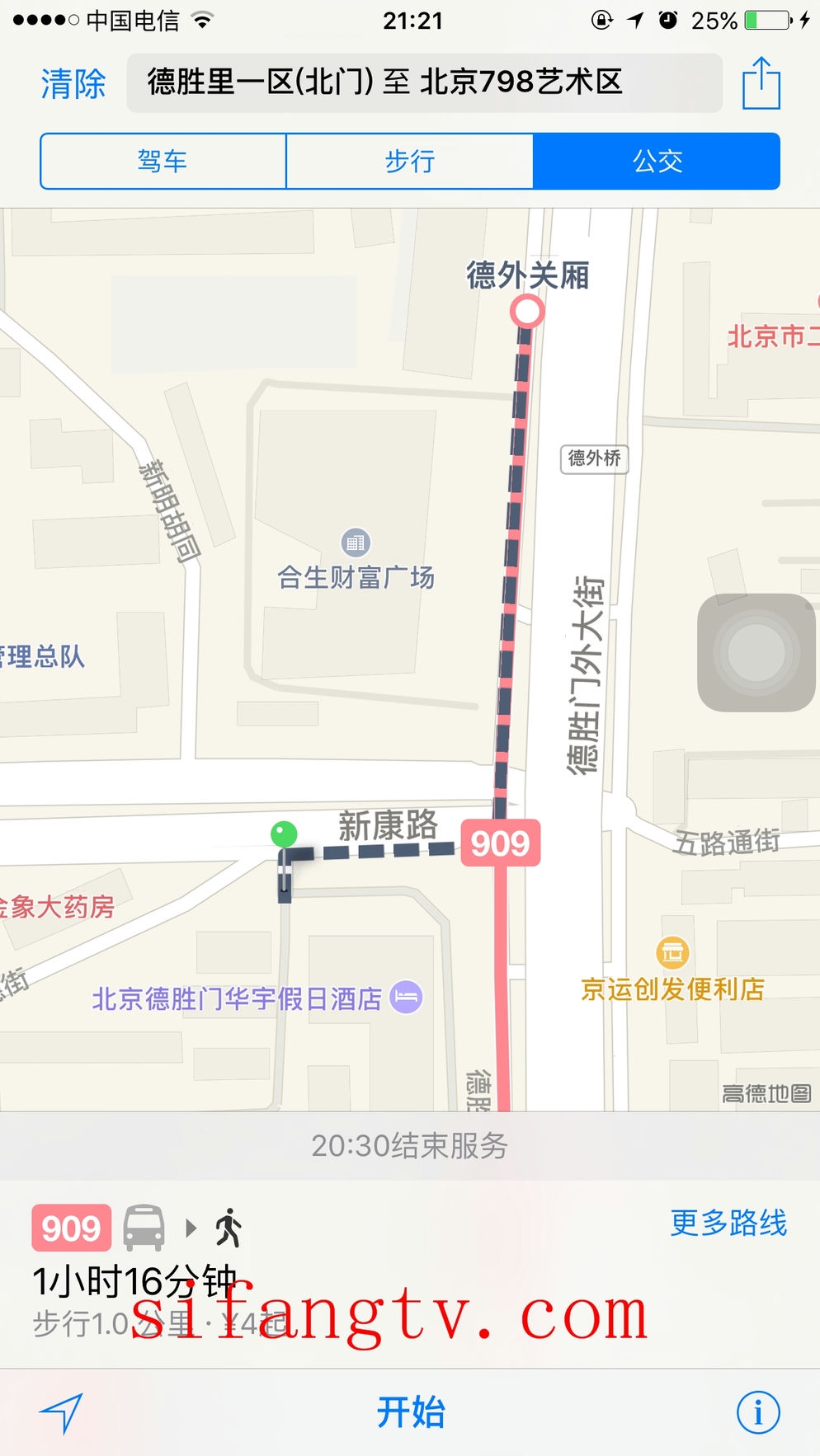This screenshot has height=1456, width=820.
Task: Tap the 德外关厢 bus stop marker
Action: point(526,312)
